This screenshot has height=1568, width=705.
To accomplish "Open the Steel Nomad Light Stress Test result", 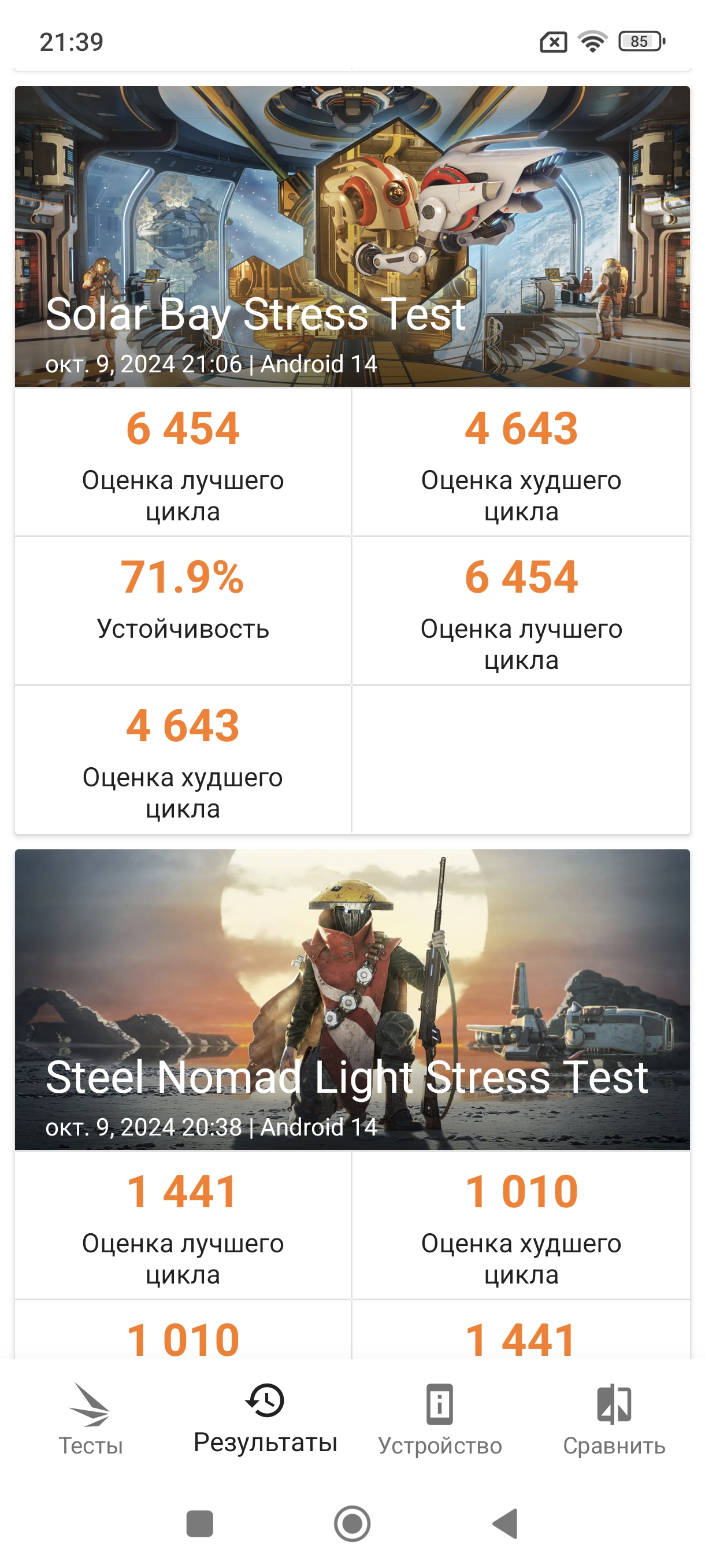I will pos(352,1000).
